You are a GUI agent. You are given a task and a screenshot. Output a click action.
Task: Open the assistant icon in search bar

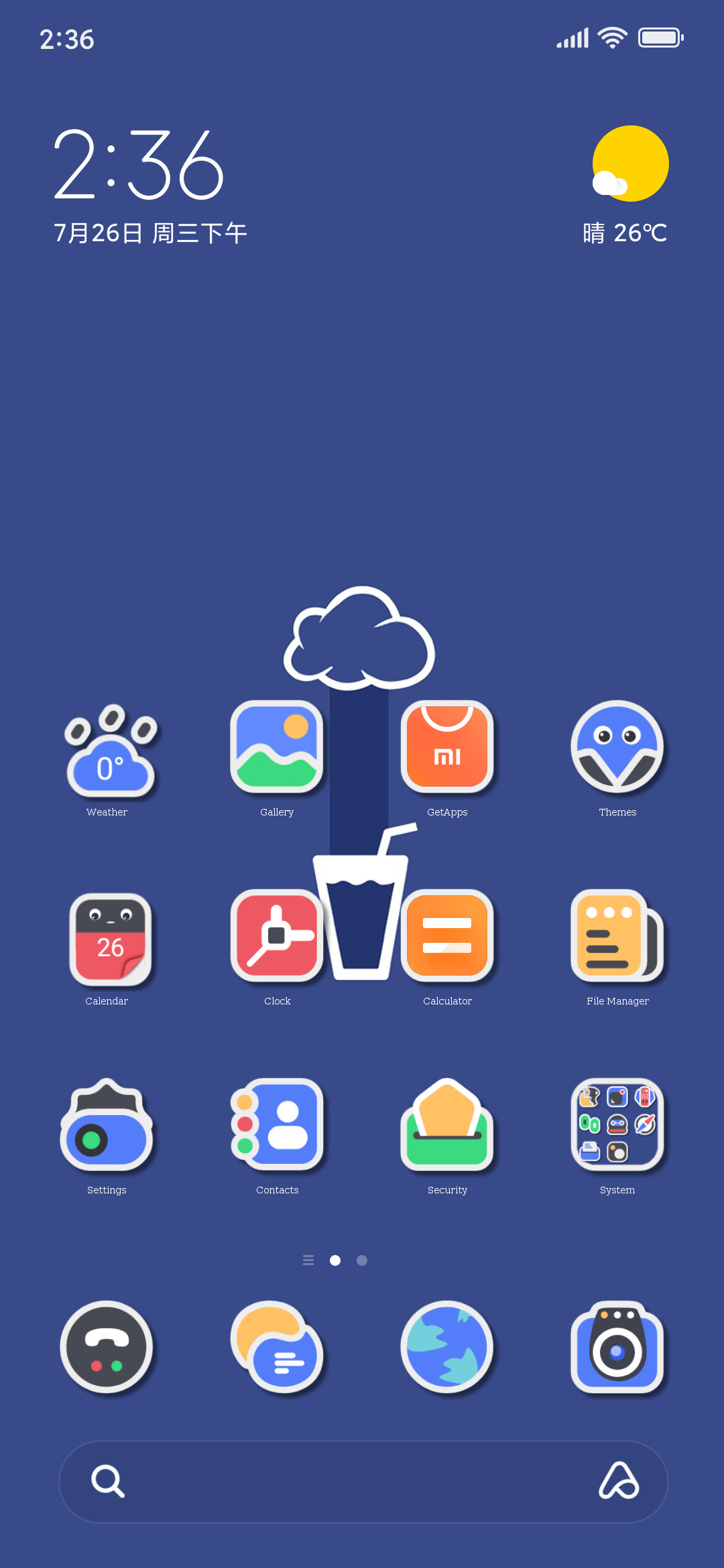point(619,1481)
